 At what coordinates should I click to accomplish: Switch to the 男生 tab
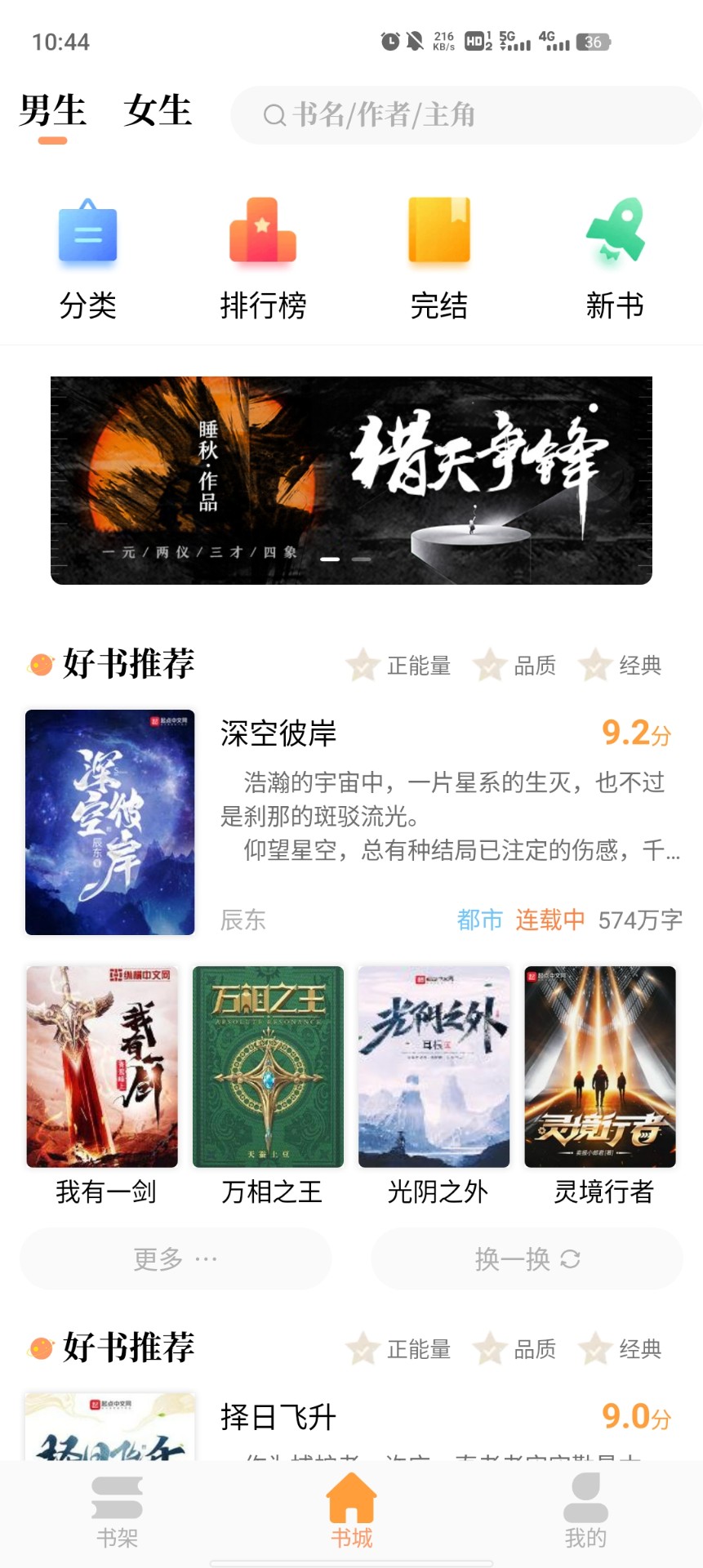[51, 112]
